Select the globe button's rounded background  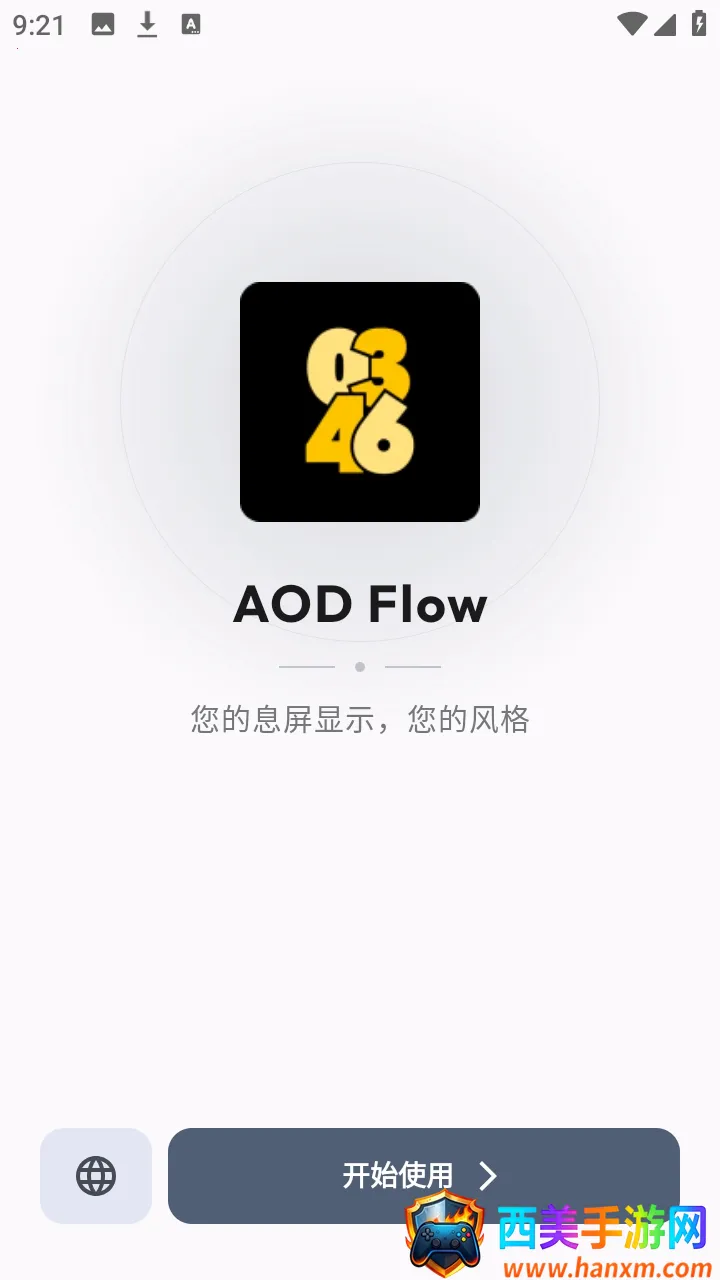click(x=95, y=1176)
